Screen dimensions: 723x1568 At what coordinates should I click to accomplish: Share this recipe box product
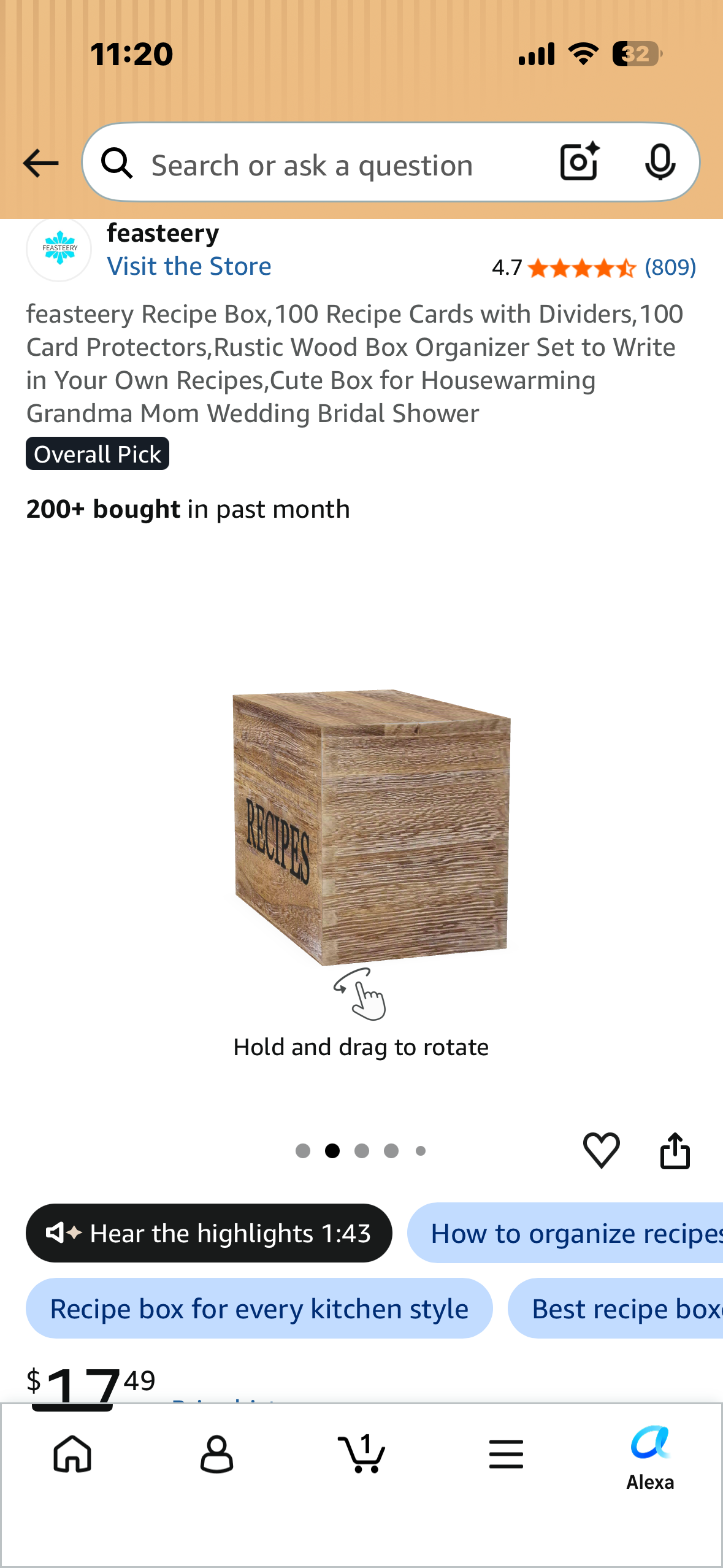[675, 1150]
